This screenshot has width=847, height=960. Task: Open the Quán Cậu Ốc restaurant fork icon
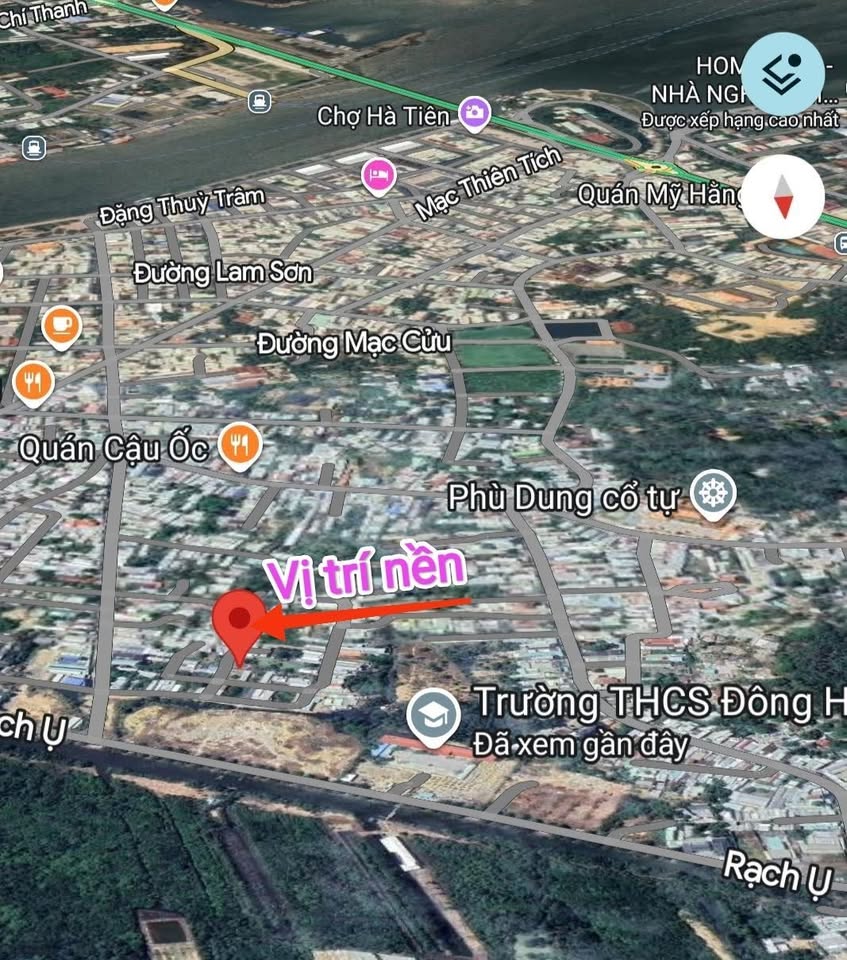tap(239, 443)
